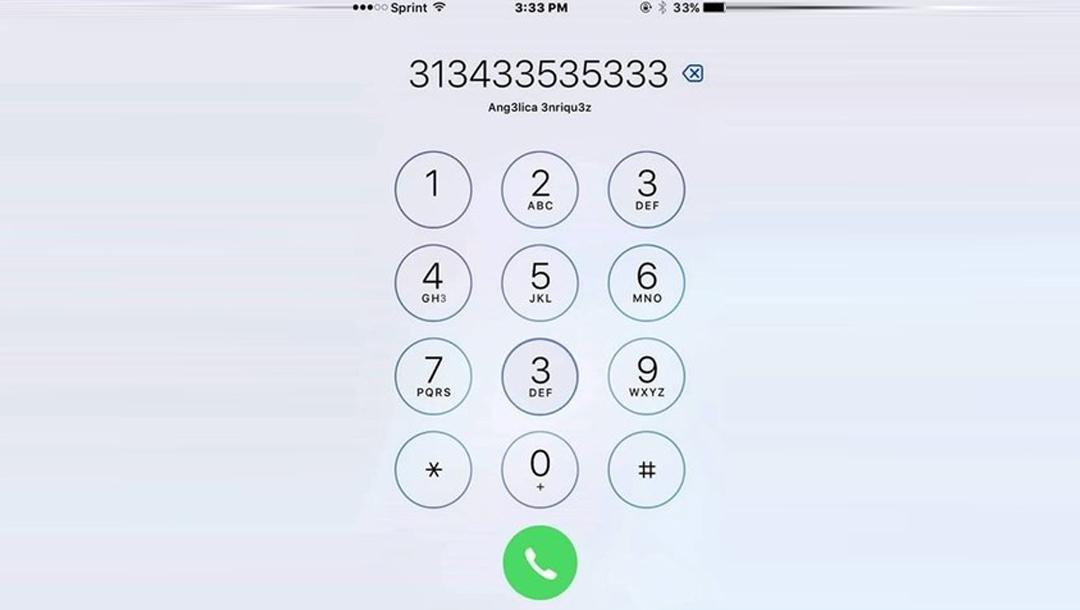Image resolution: width=1080 pixels, height=610 pixels.
Task: Enter digit 4 on the keypad
Action: [433, 282]
